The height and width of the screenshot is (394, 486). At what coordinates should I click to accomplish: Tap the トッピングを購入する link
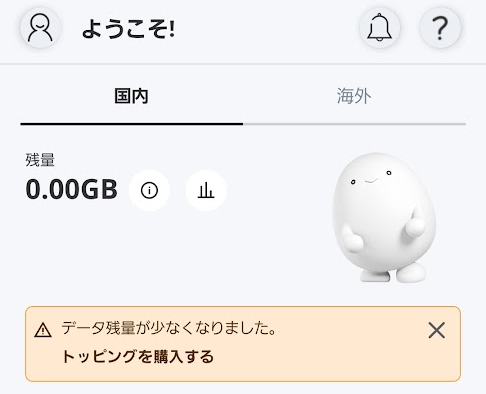138,357
